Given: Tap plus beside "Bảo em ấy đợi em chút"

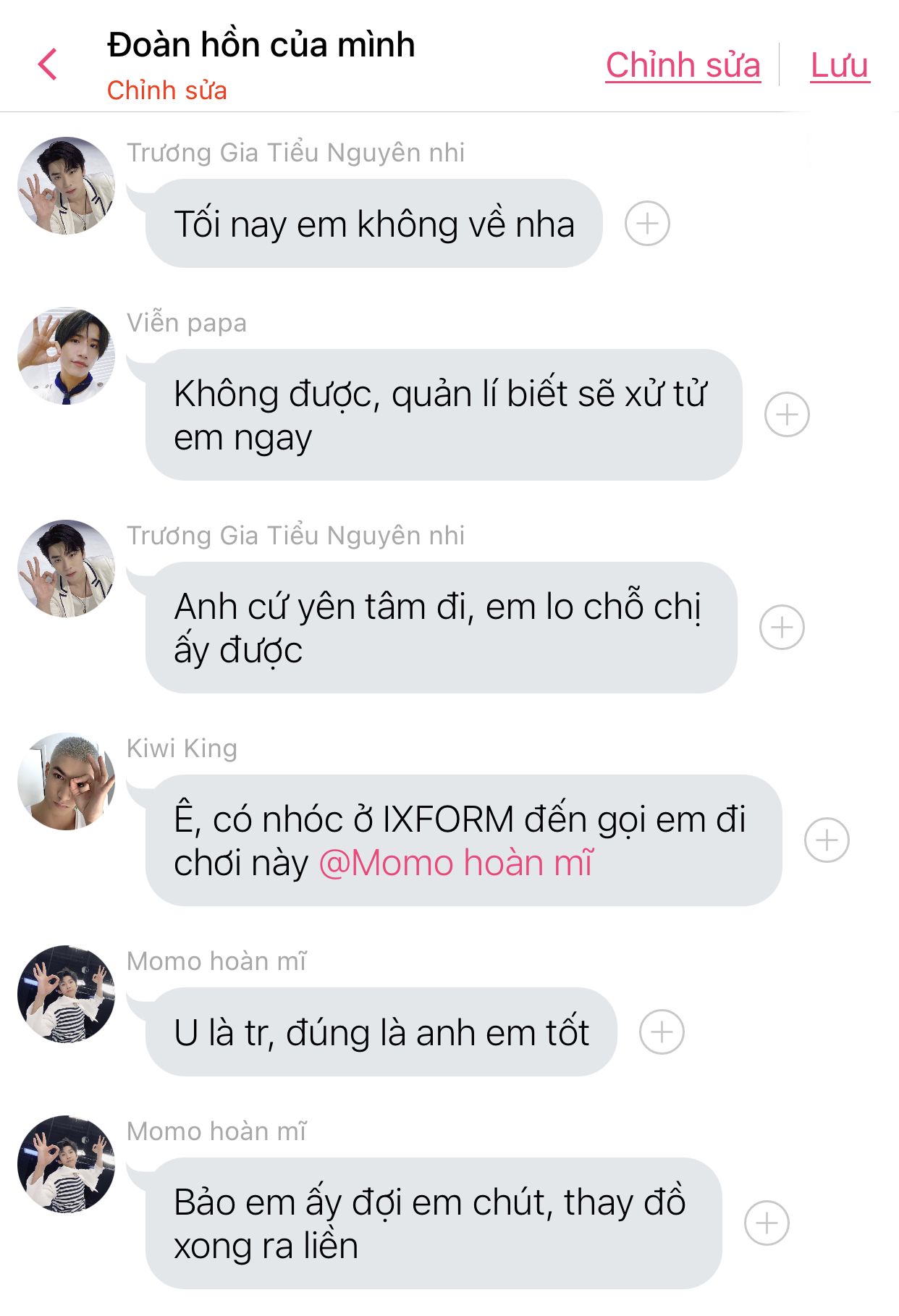Looking at the screenshot, I should (x=767, y=1223).
